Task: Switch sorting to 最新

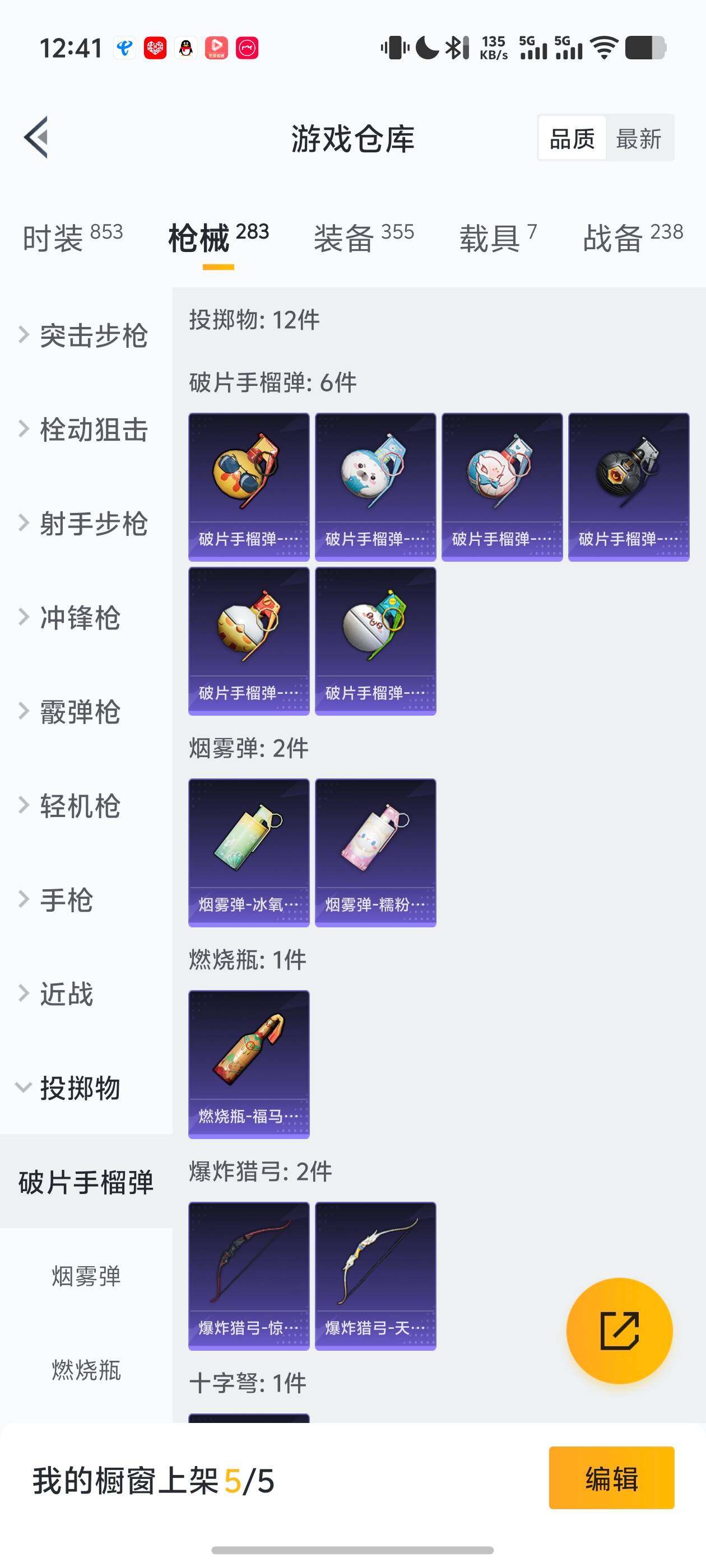Action: point(639,139)
